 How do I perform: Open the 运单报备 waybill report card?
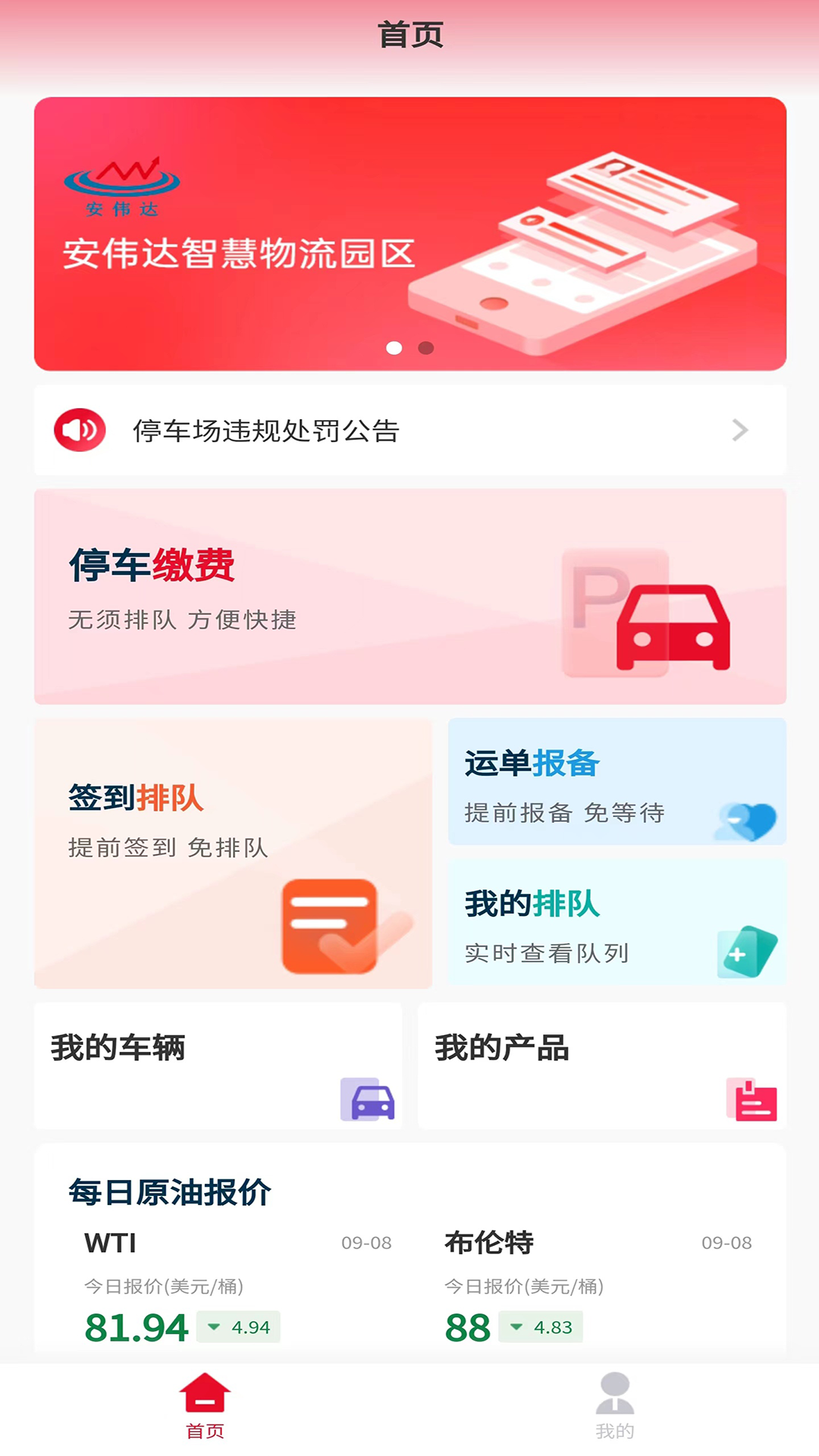click(x=616, y=782)
